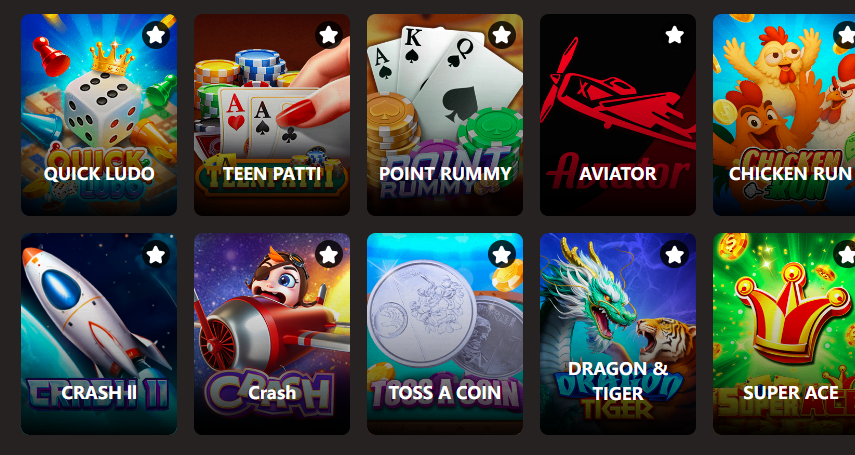Image resolution: width=855 pixels, height=455 pixels.
Task: Mark Aviator as a favorite
Action: tap(674, 35)
